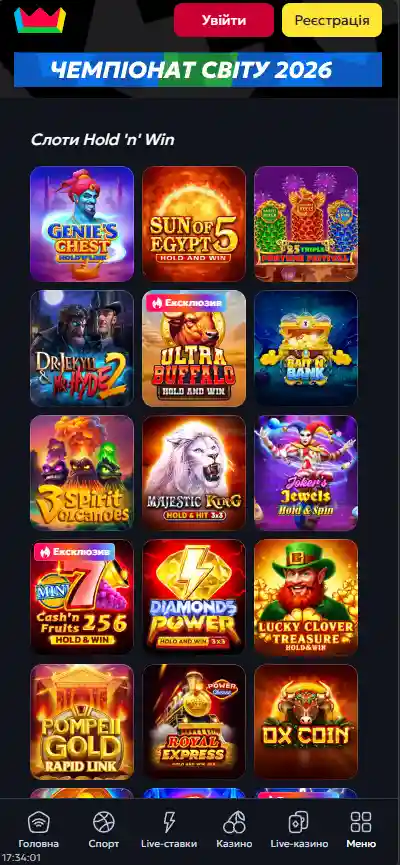The height and width of the screenshot is (865, 400).
Task: Go to Live-ставки section
Action: [169, 829]
